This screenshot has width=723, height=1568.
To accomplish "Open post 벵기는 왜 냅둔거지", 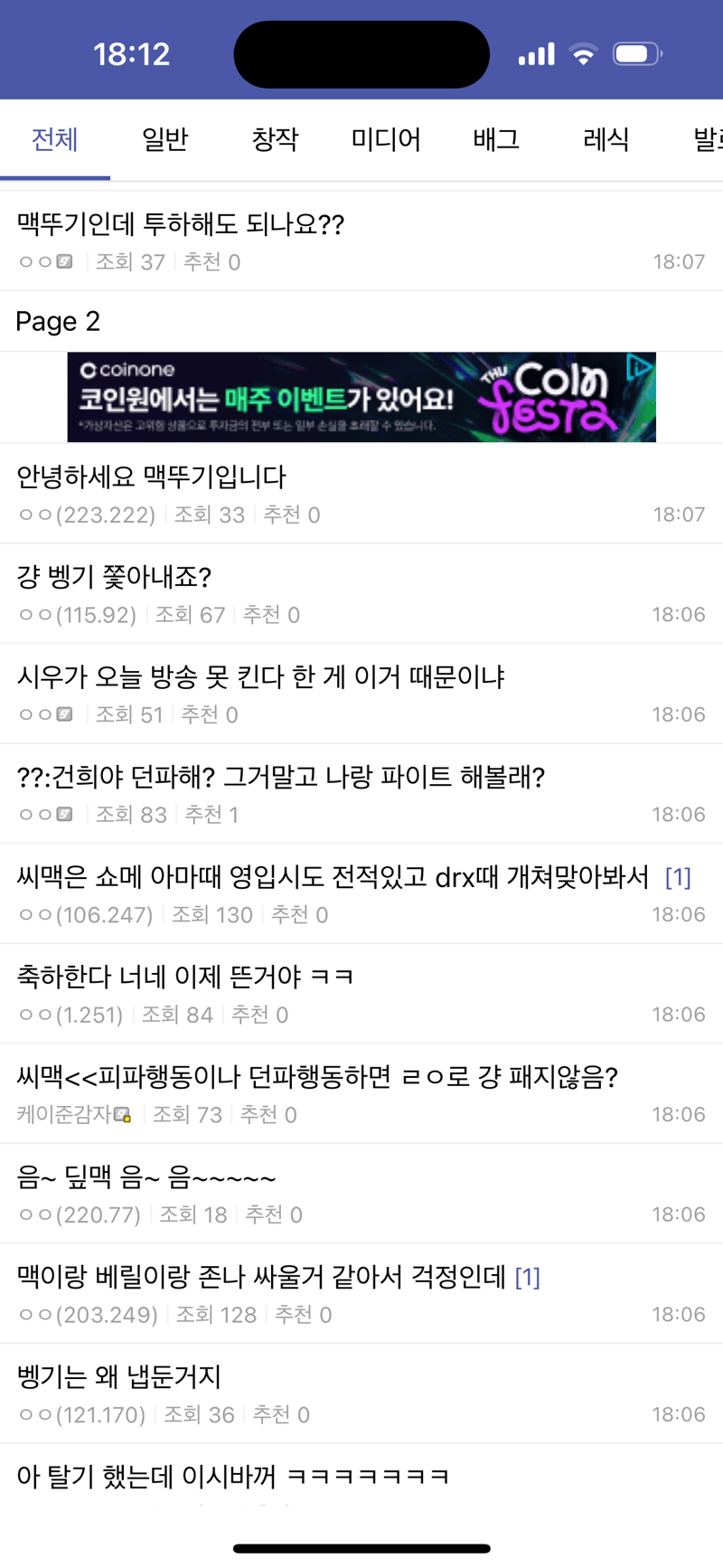I will (x=119, y=1376).
